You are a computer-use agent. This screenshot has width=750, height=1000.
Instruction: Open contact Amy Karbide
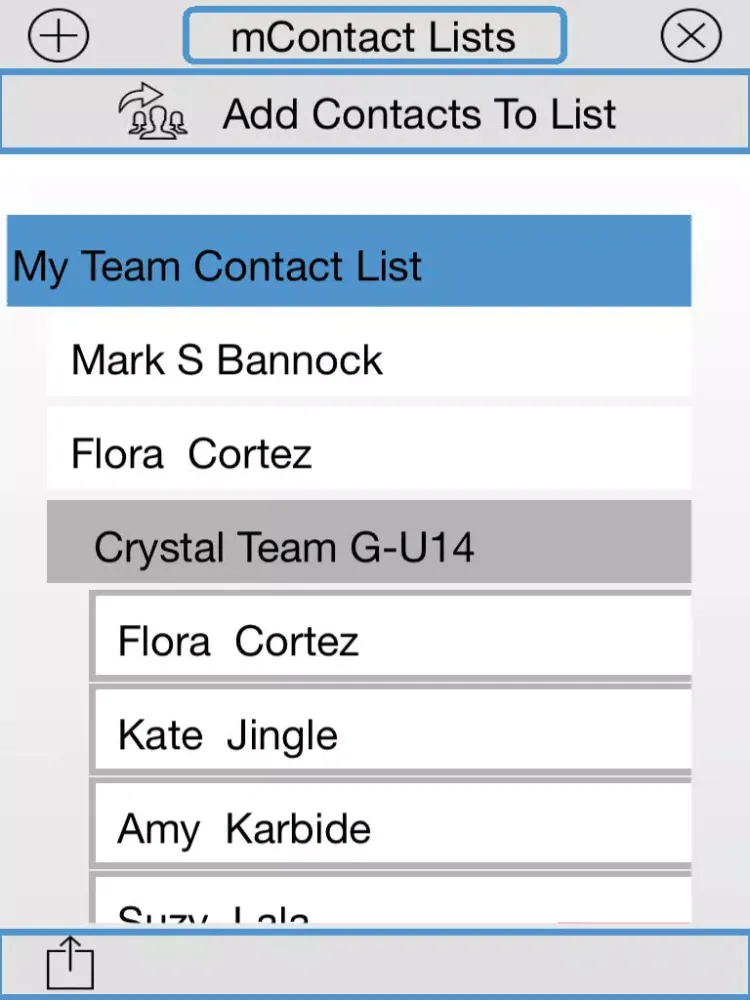click(x=390, y=829)
